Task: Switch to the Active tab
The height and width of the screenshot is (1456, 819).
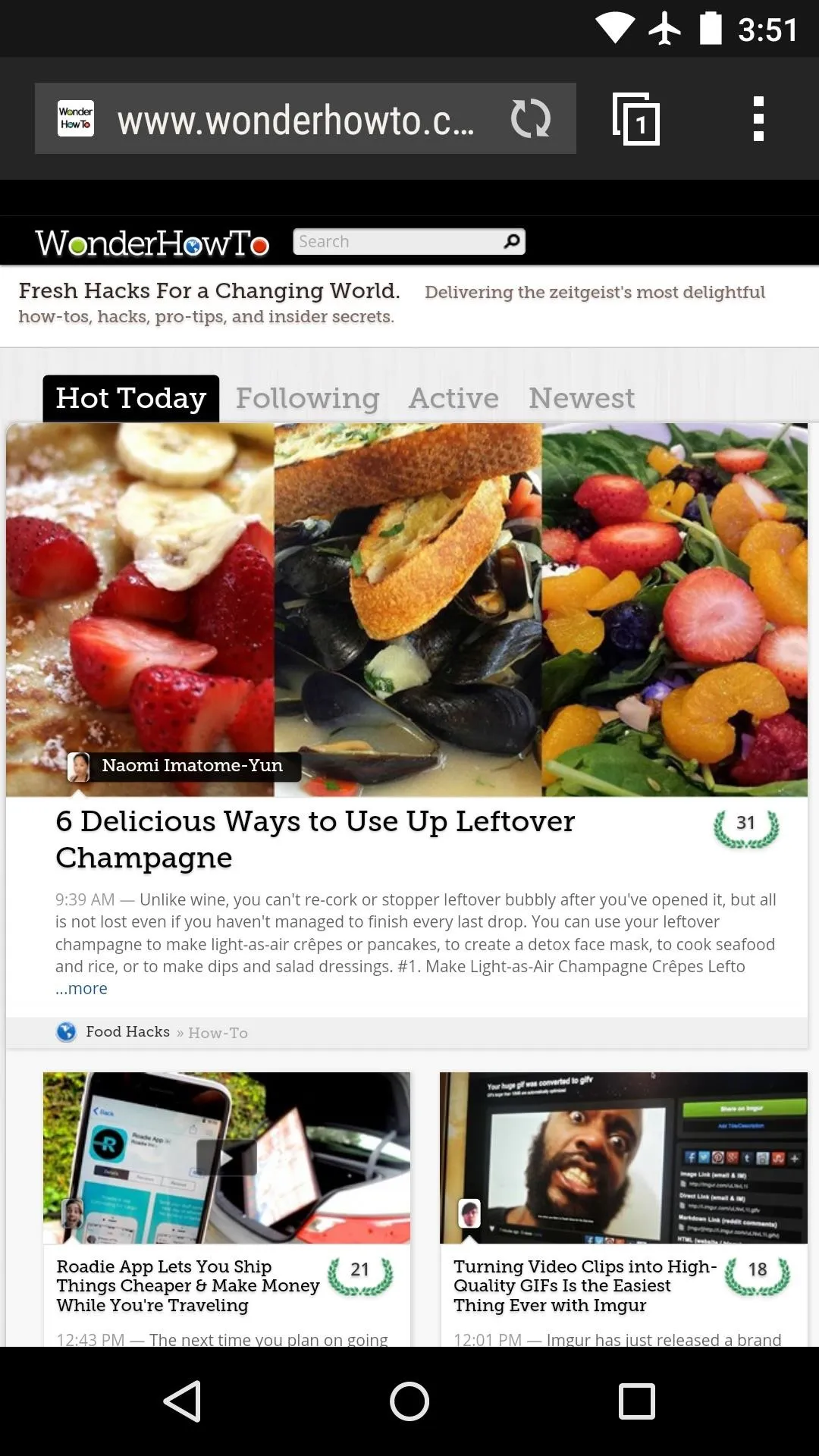Action: pyautogui.click(x=453, y=398)
